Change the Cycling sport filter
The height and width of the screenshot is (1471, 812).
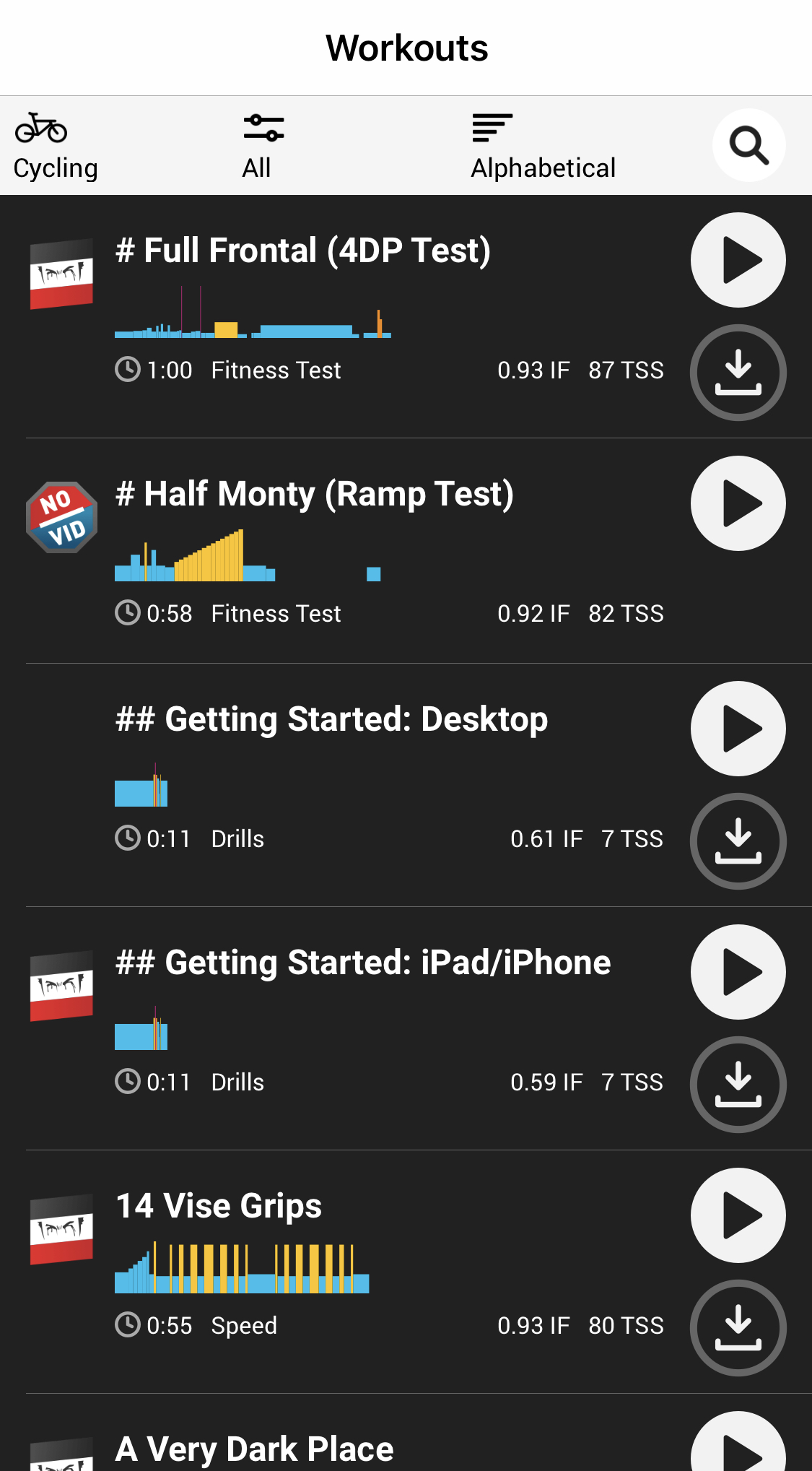tap(56, 146)
